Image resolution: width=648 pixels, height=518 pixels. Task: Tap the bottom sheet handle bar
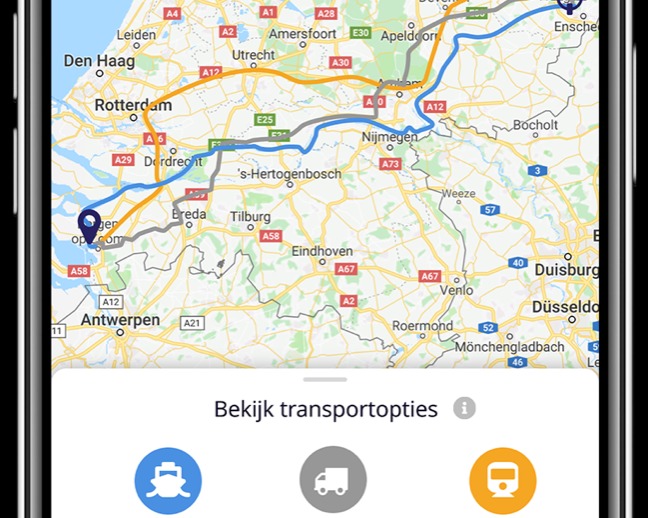tap(324, 379)
